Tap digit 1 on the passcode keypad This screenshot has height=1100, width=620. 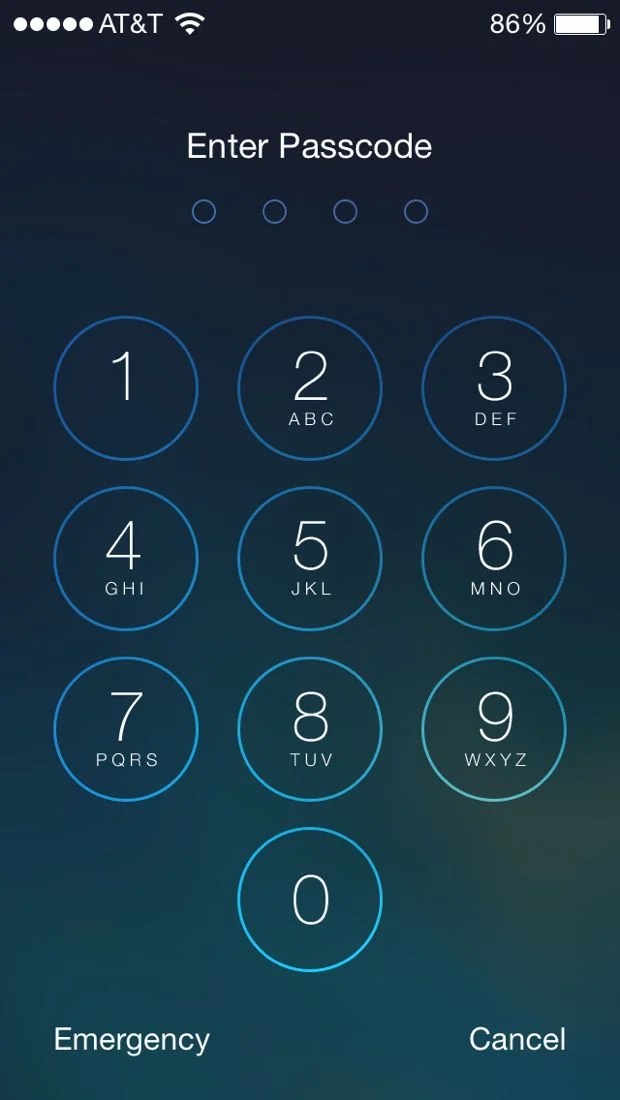pyautogui.click(x=126, y=388)
